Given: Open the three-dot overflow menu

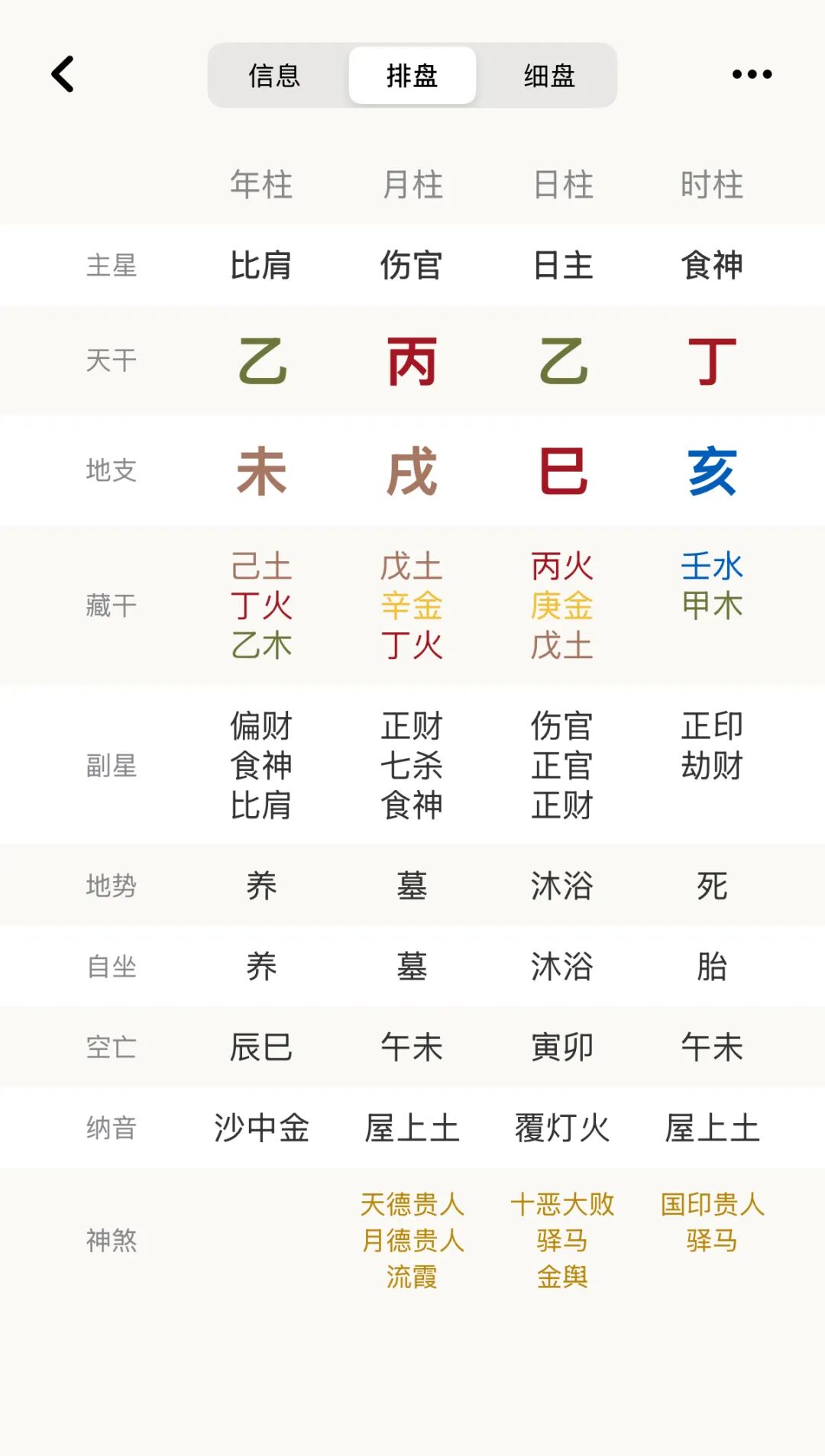Looking at the screenshot, I should (752, 74).
